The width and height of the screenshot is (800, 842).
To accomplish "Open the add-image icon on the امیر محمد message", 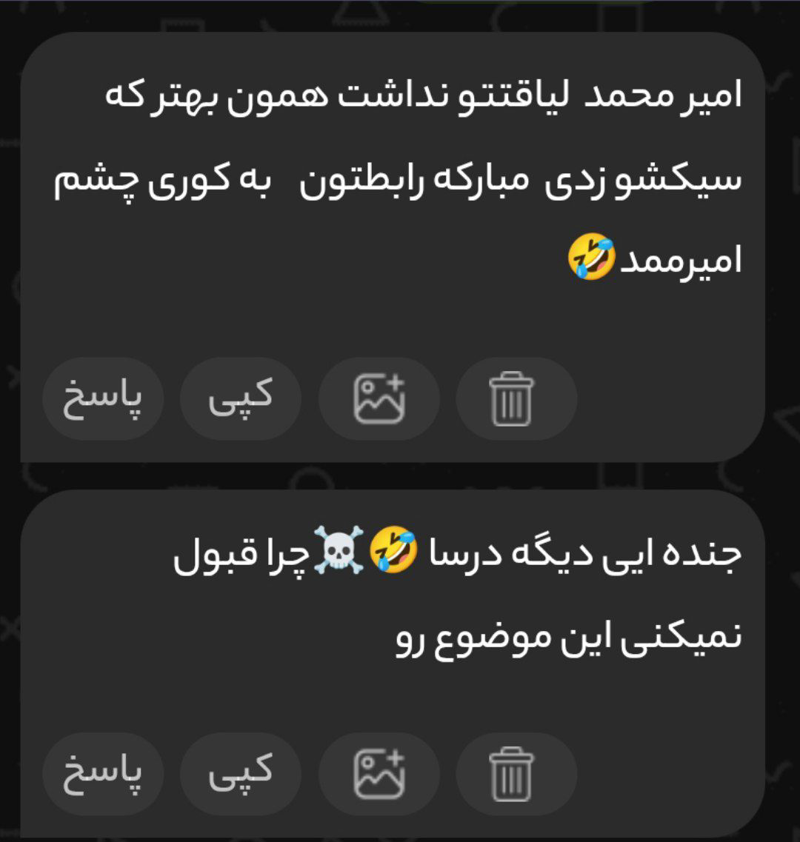I will [x=378, y=399].
